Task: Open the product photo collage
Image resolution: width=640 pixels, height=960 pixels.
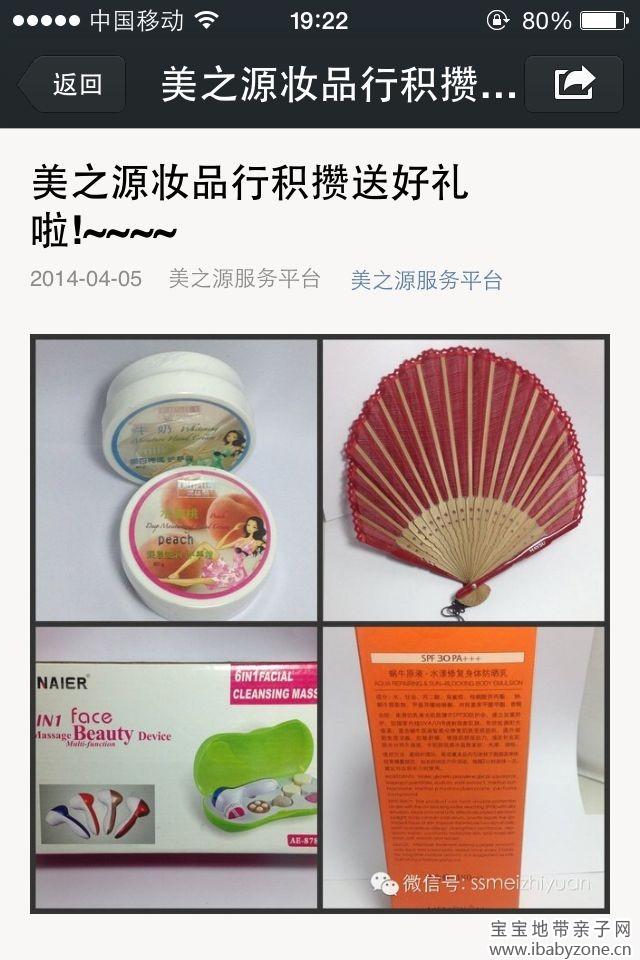Action: tap(320, 624)
